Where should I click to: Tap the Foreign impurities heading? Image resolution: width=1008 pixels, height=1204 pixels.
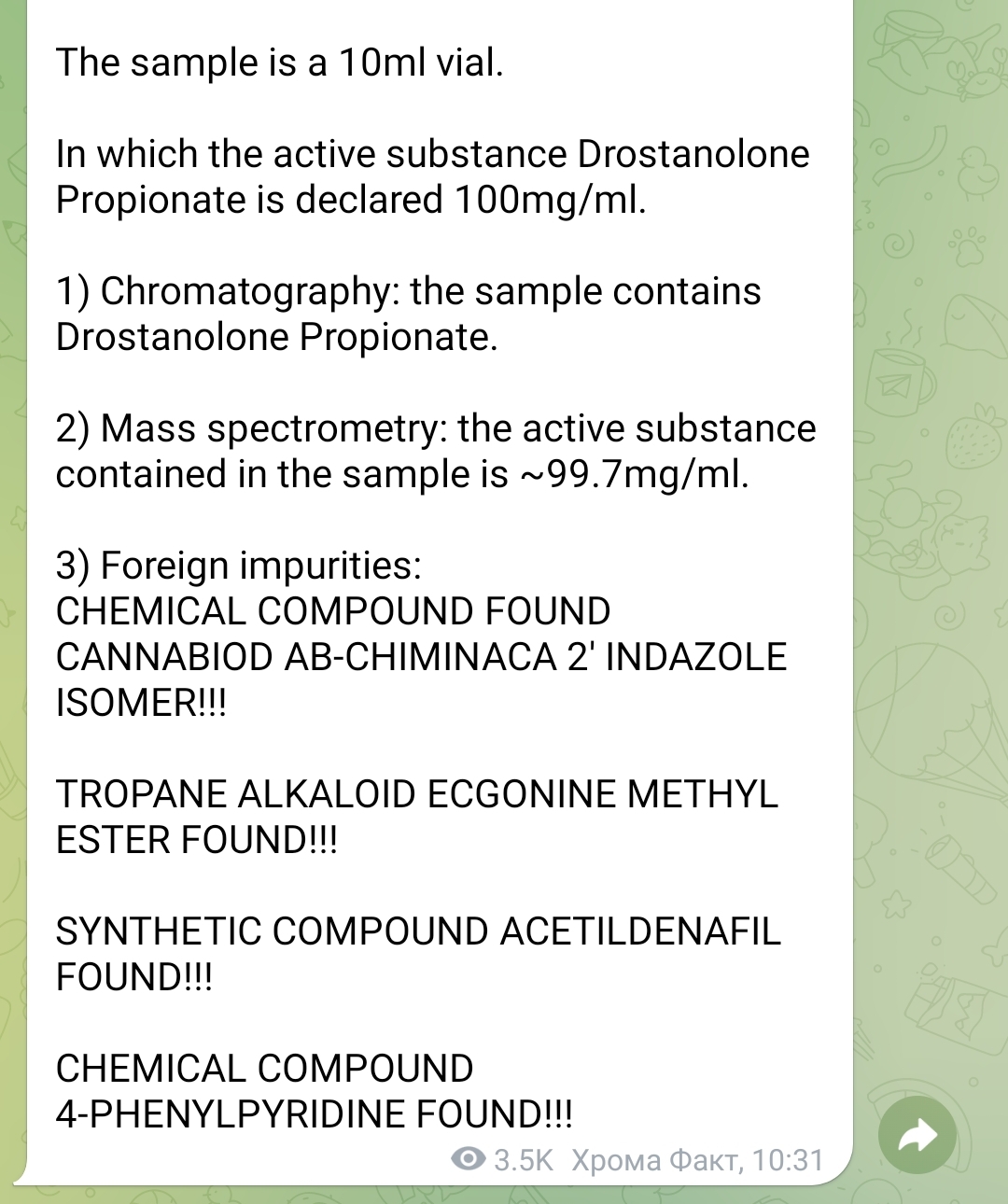[x=239, y=566]
